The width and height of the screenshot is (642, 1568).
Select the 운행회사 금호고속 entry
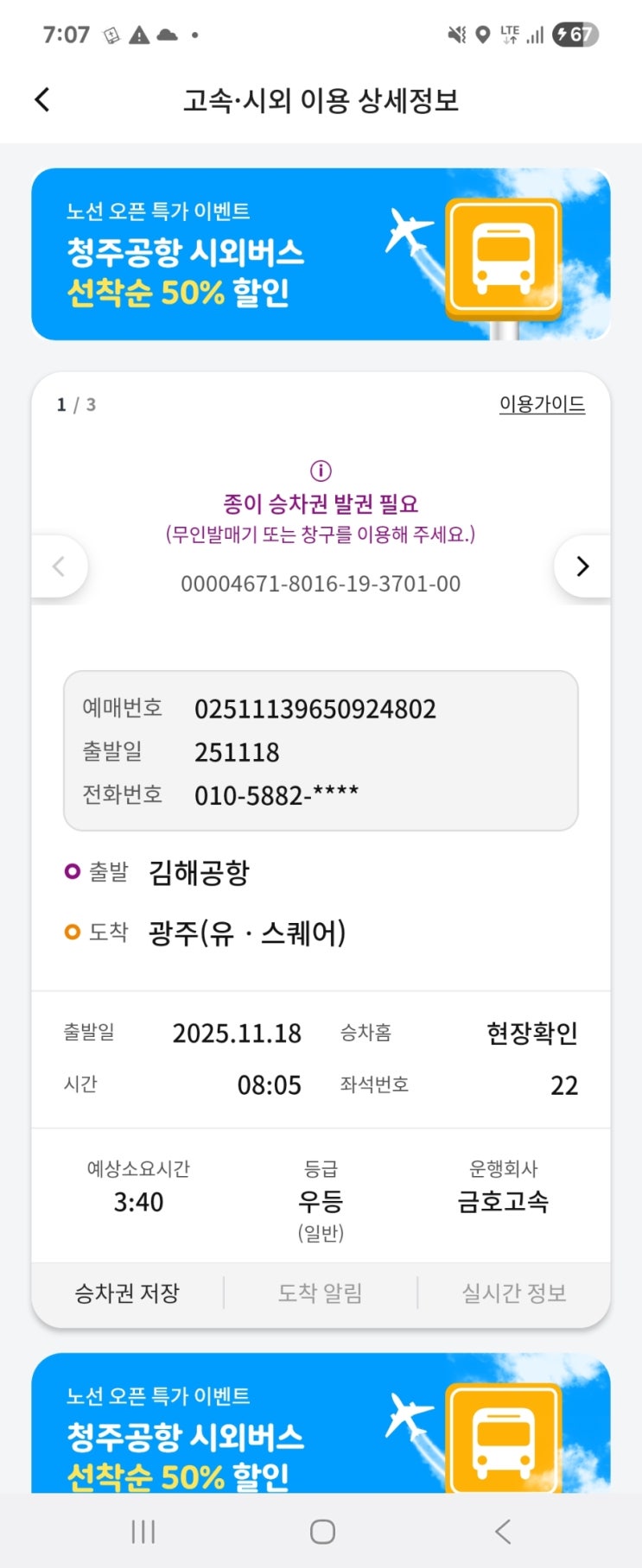506,1200
